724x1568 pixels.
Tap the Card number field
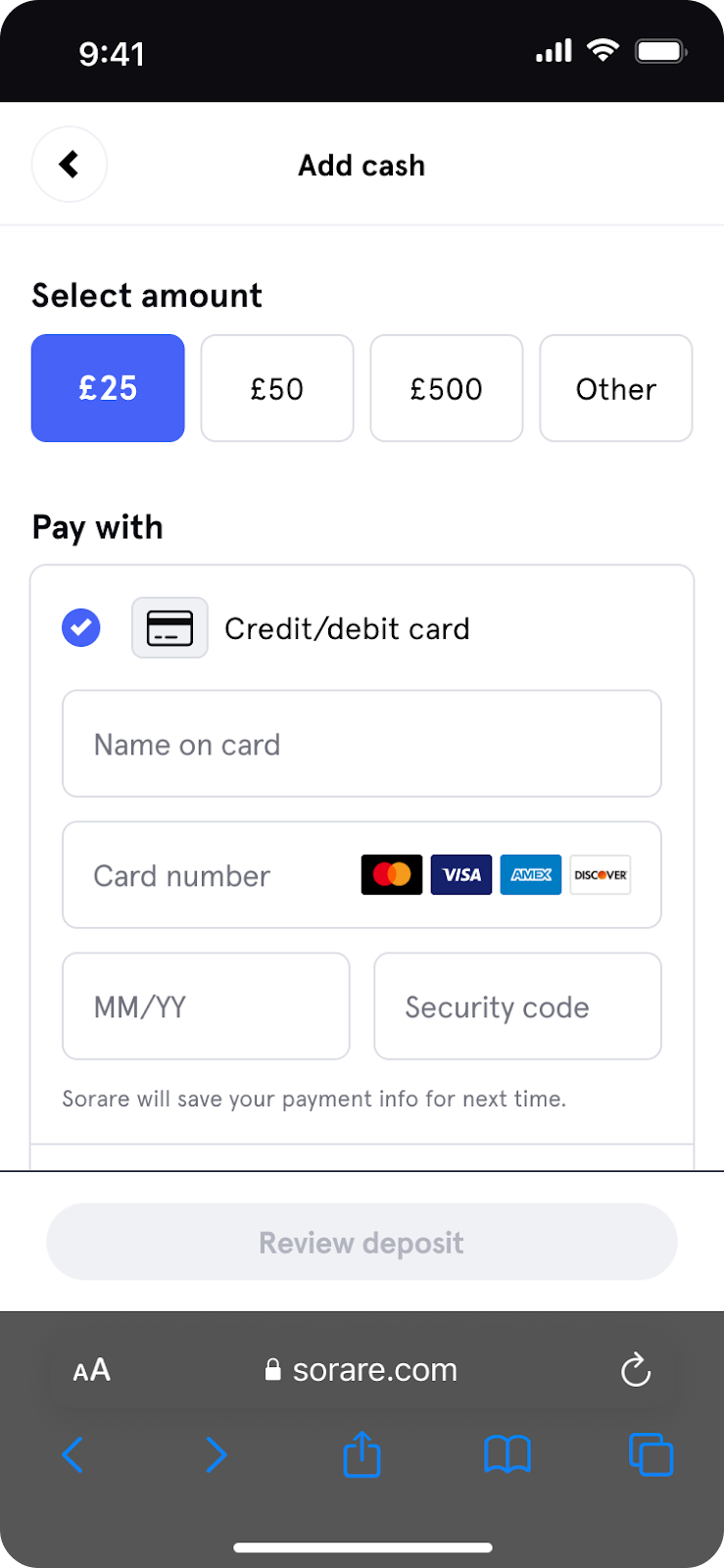tap(362, 875)
